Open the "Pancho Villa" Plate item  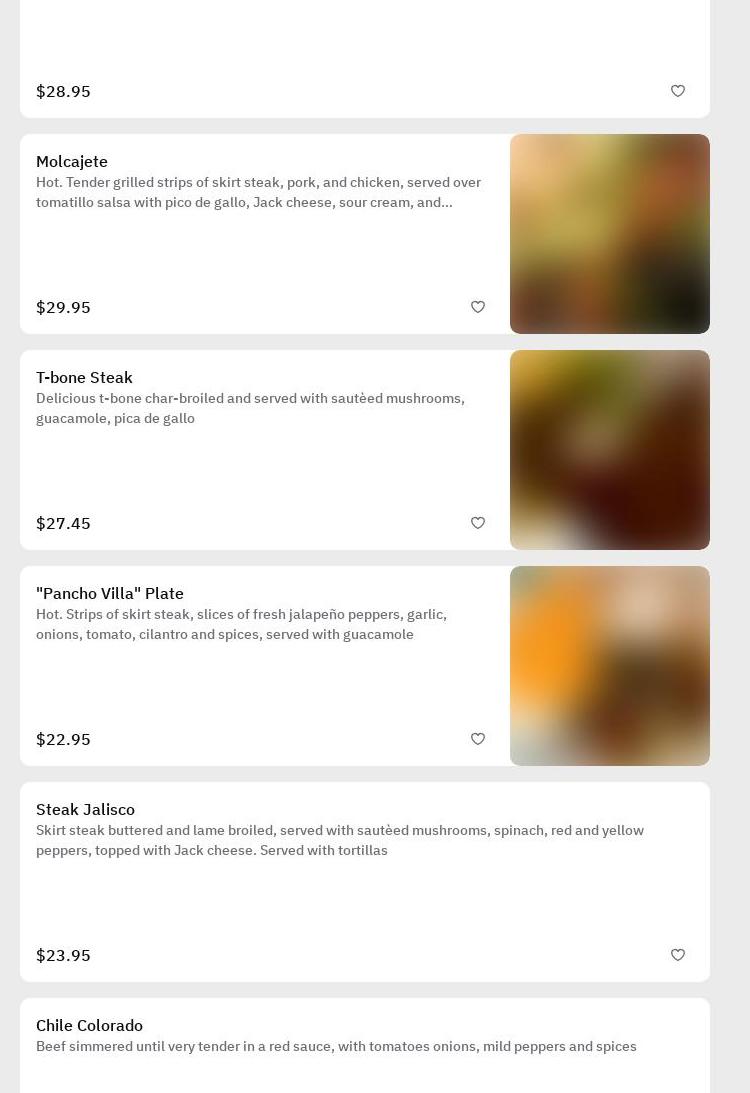(110, 594)
